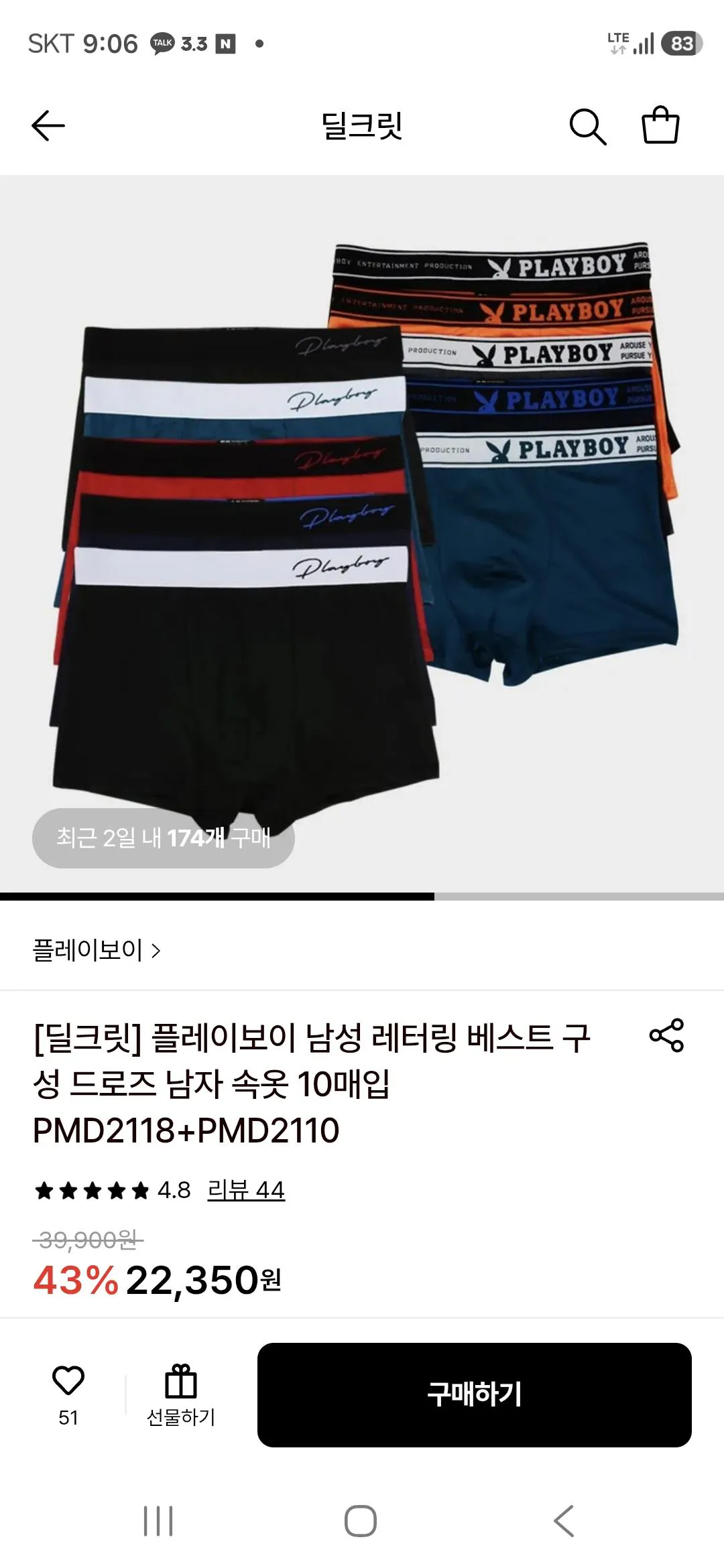
Task: Tap the 최근 2일 내 174개 구매 badge
Action: point(163,838)
